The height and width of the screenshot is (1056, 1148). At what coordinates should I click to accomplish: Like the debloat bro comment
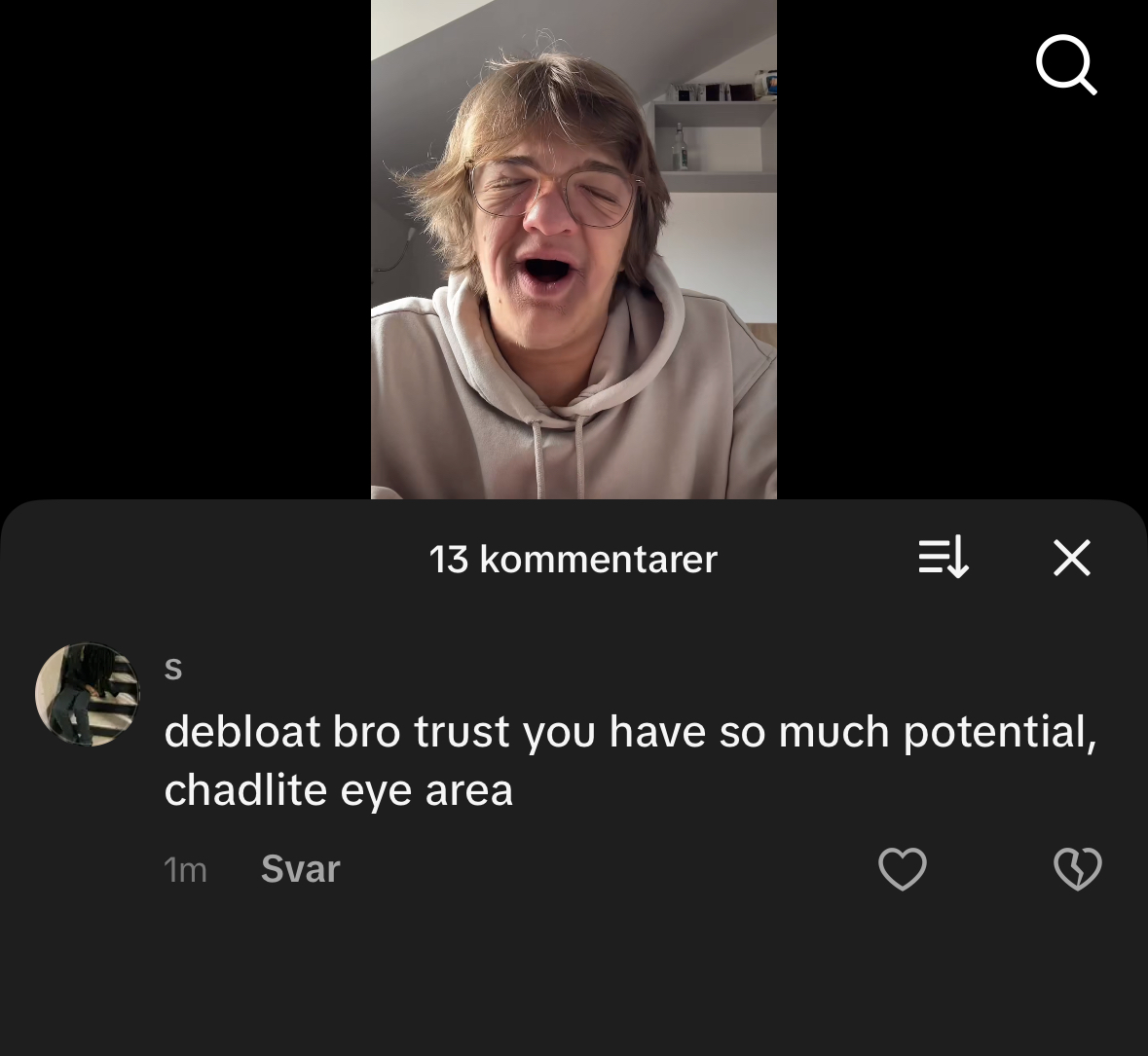click(x=902, y=869)
